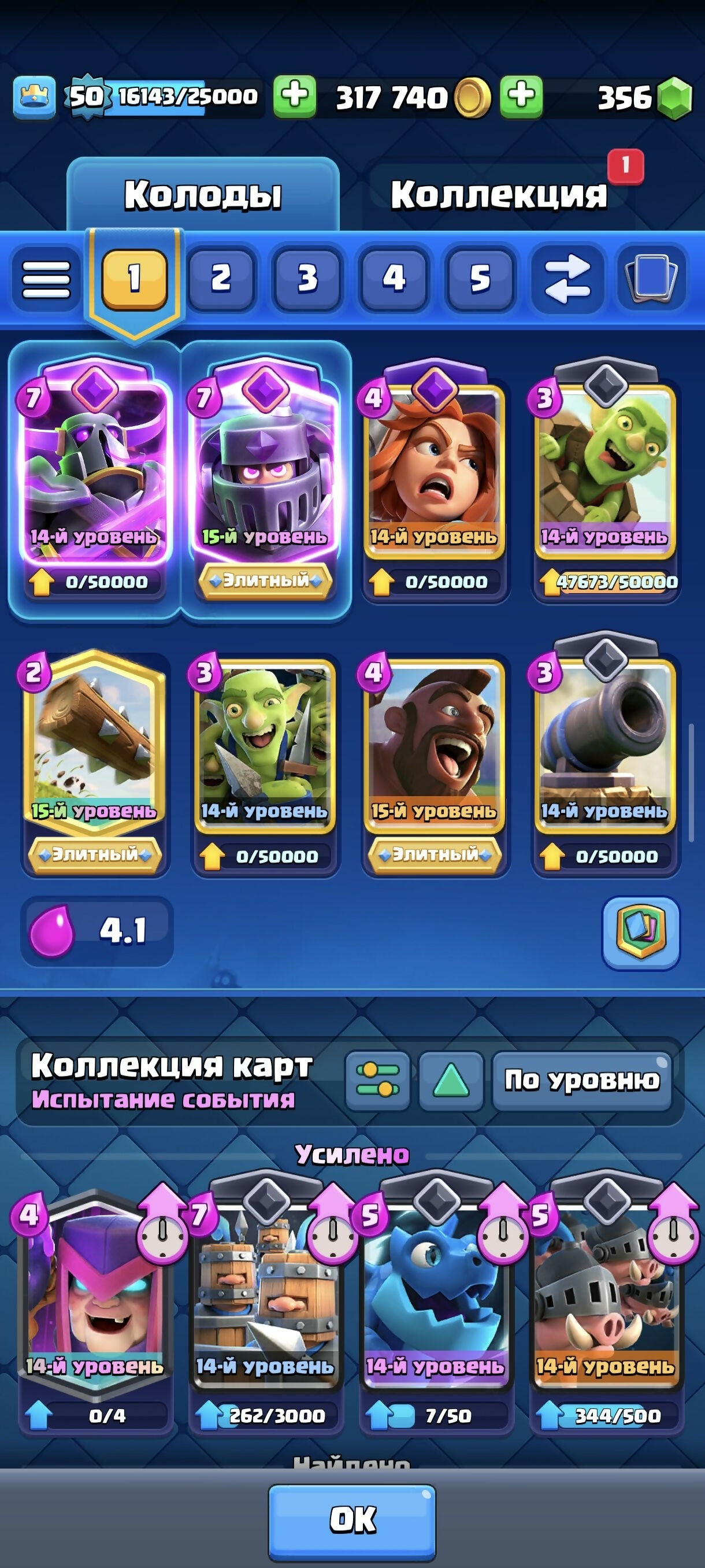Tap the swap arrows icon

click(x=566, y=278)
